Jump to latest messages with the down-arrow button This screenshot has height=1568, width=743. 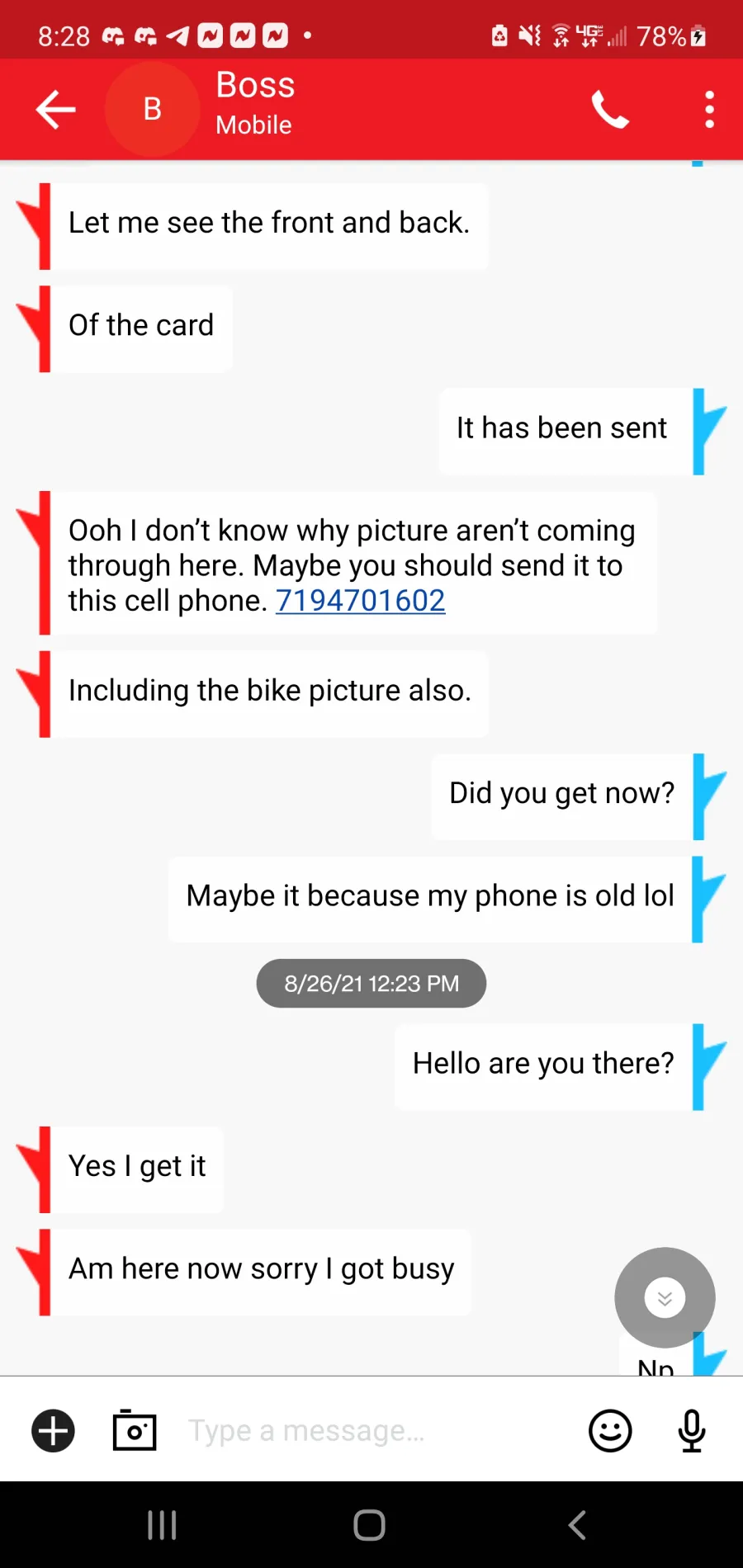pyautogui.click(x=665, y=1297)
